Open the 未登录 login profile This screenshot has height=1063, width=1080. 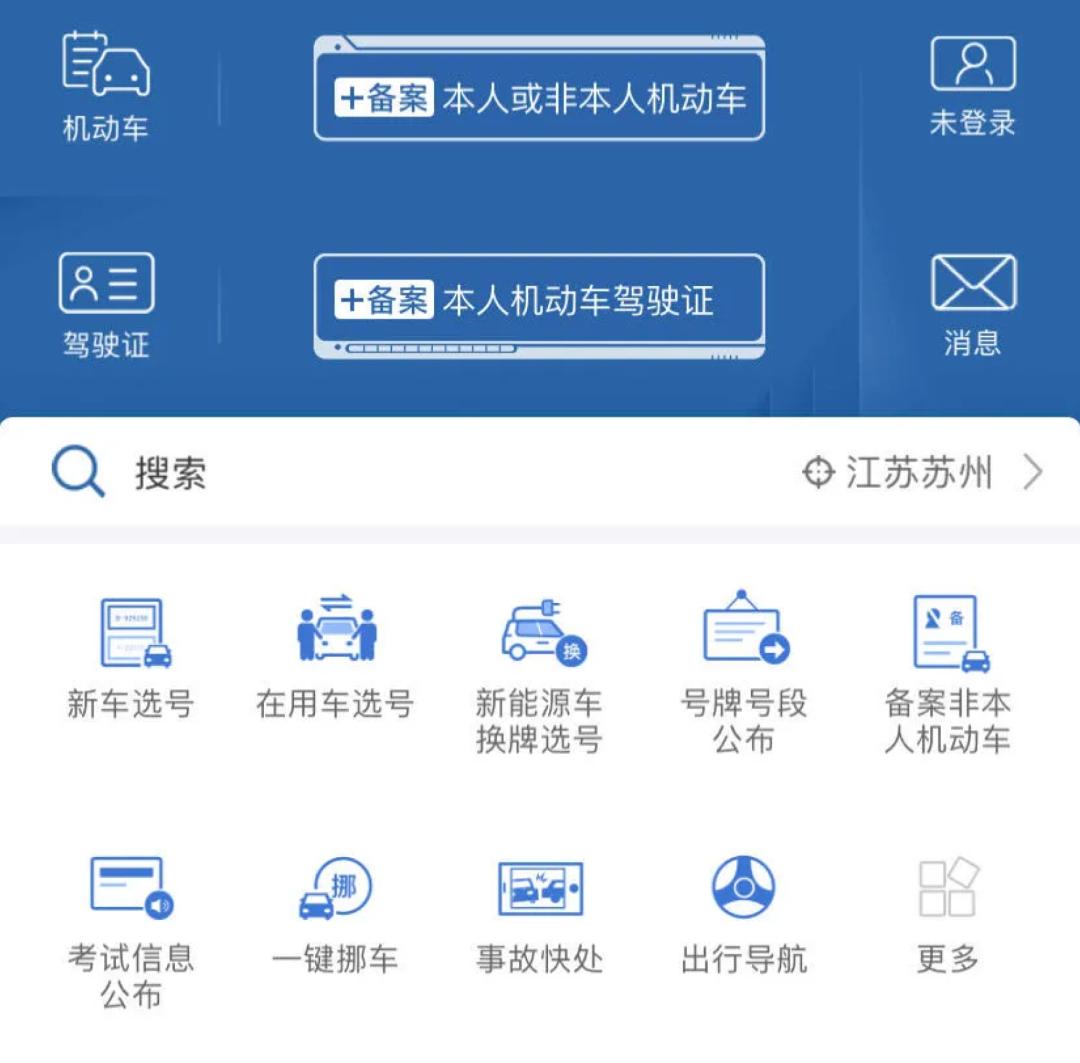click(x=972, y=86)
